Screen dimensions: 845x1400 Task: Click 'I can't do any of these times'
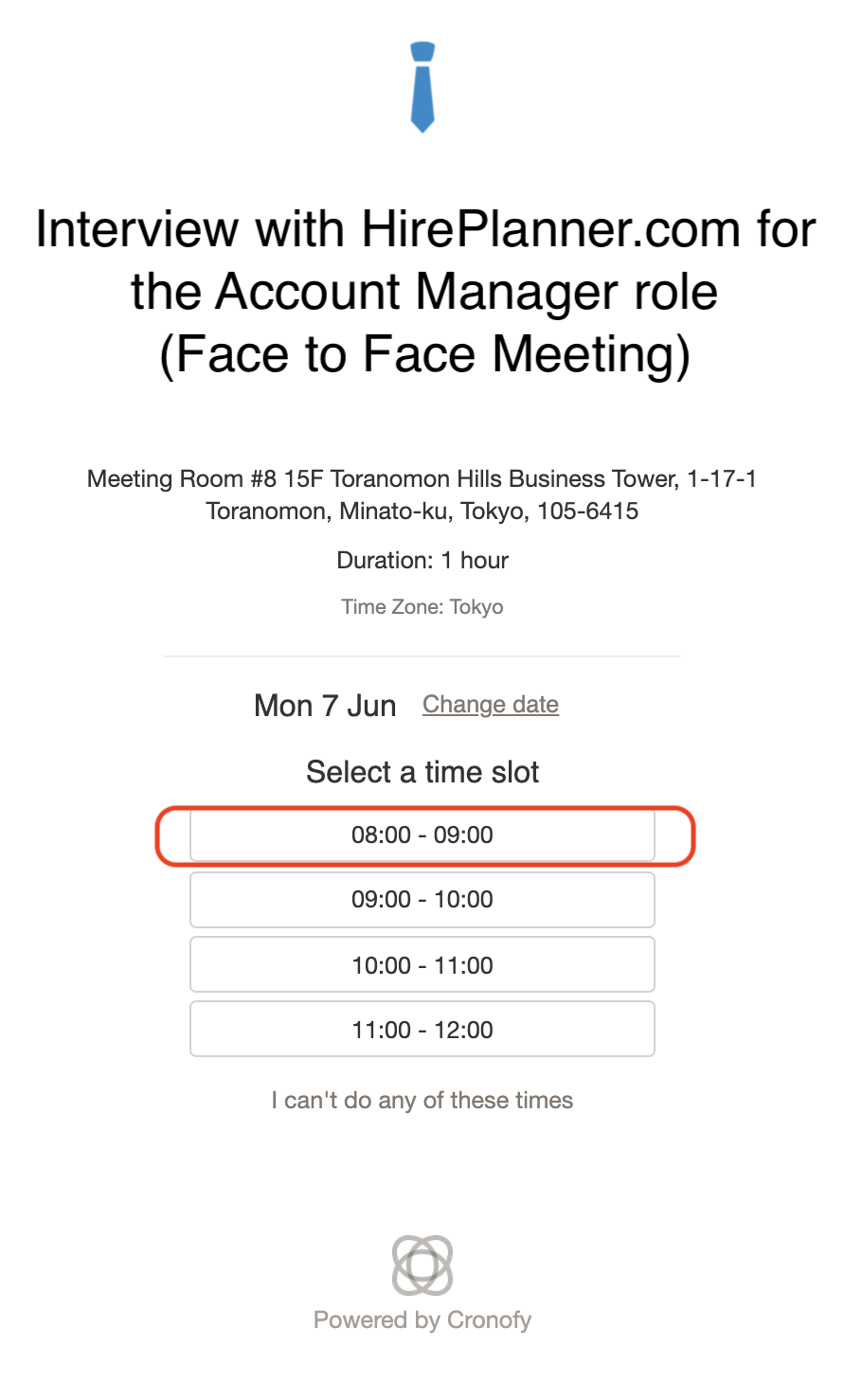pyautogui.click(x=422, y=1100)
